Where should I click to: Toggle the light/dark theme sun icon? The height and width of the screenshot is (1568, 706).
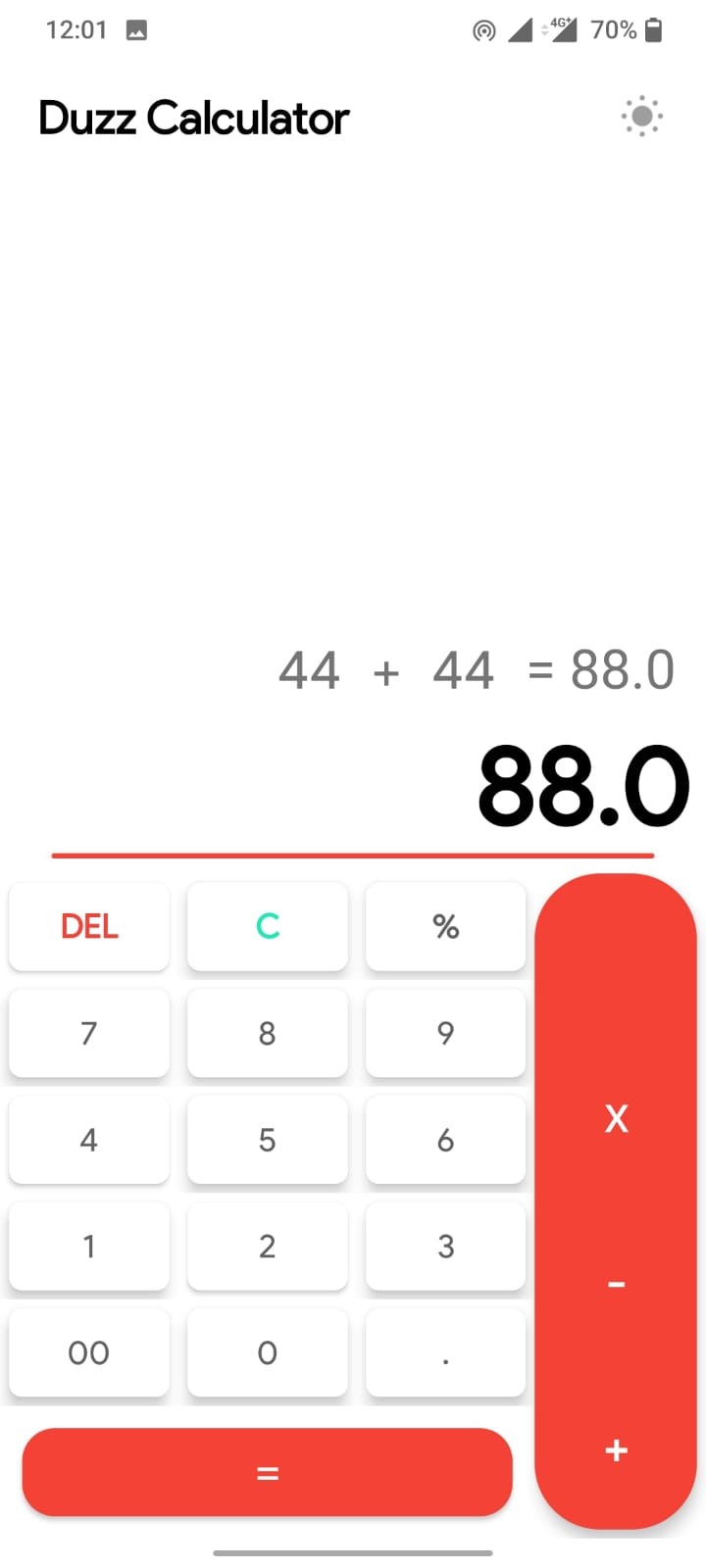point(641,117)
